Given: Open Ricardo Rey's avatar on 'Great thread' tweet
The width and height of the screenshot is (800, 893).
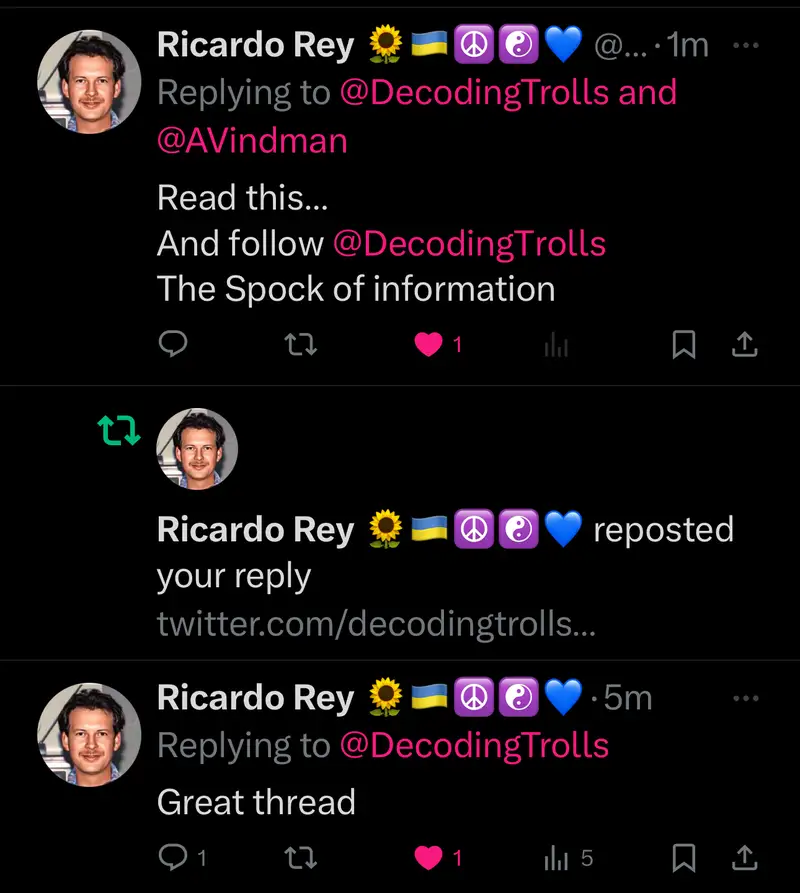Looking at the screenshot, I should [x=88, y=734].
